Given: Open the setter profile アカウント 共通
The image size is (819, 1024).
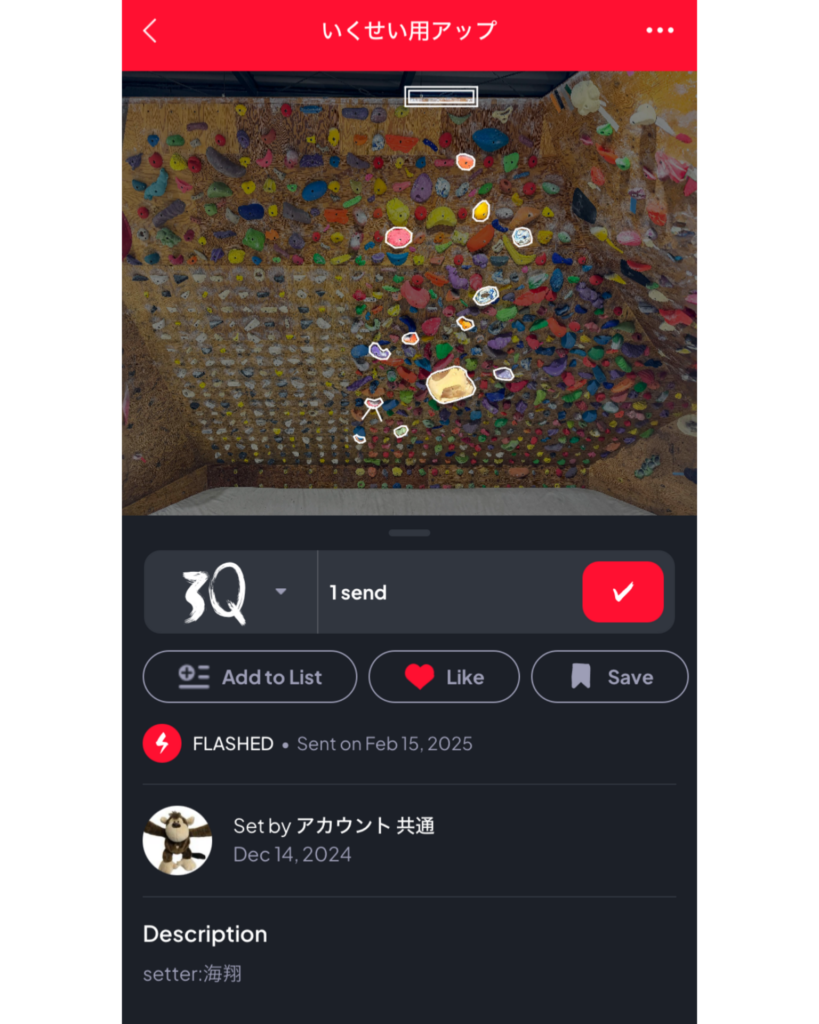Looking at the screenshot, I should click(x=333, y=826).
